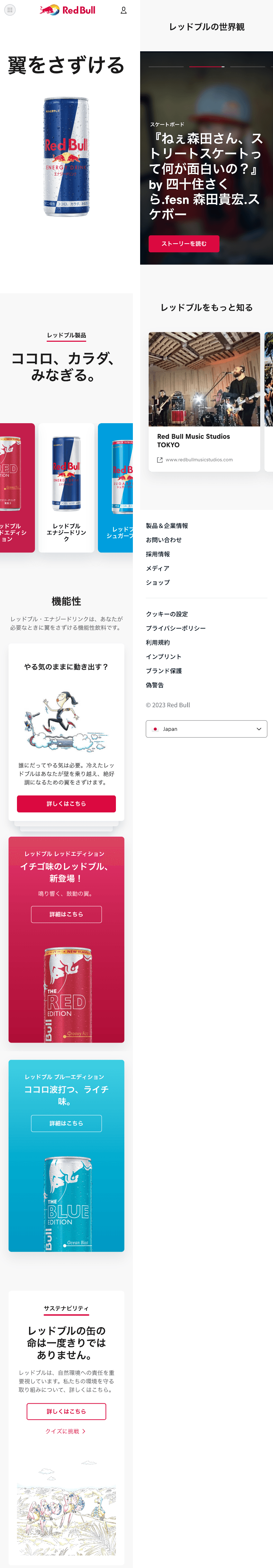Visit the ショップ link
The image size is (273, 1568).
pos(157,583)
